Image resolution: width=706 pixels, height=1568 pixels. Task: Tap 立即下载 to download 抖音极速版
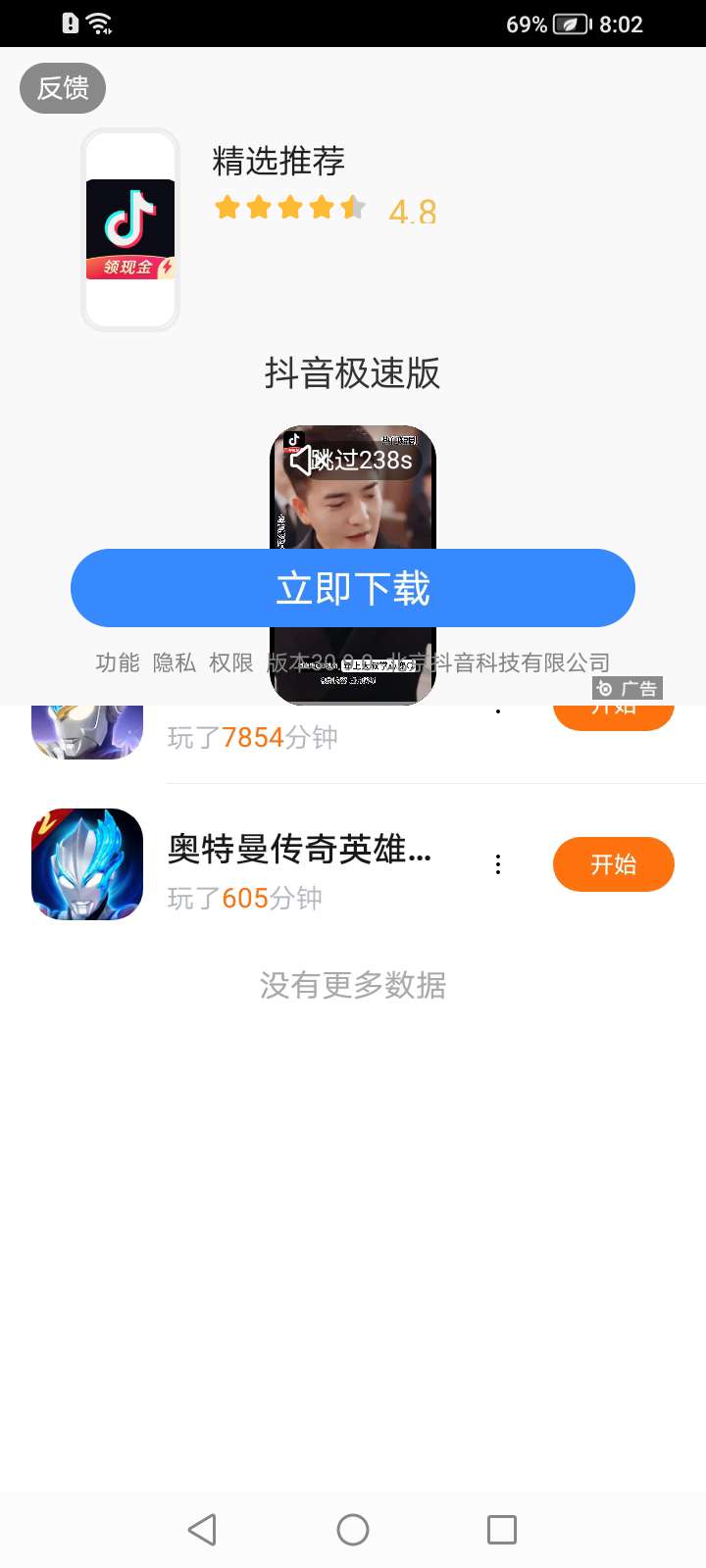(353, 588)
